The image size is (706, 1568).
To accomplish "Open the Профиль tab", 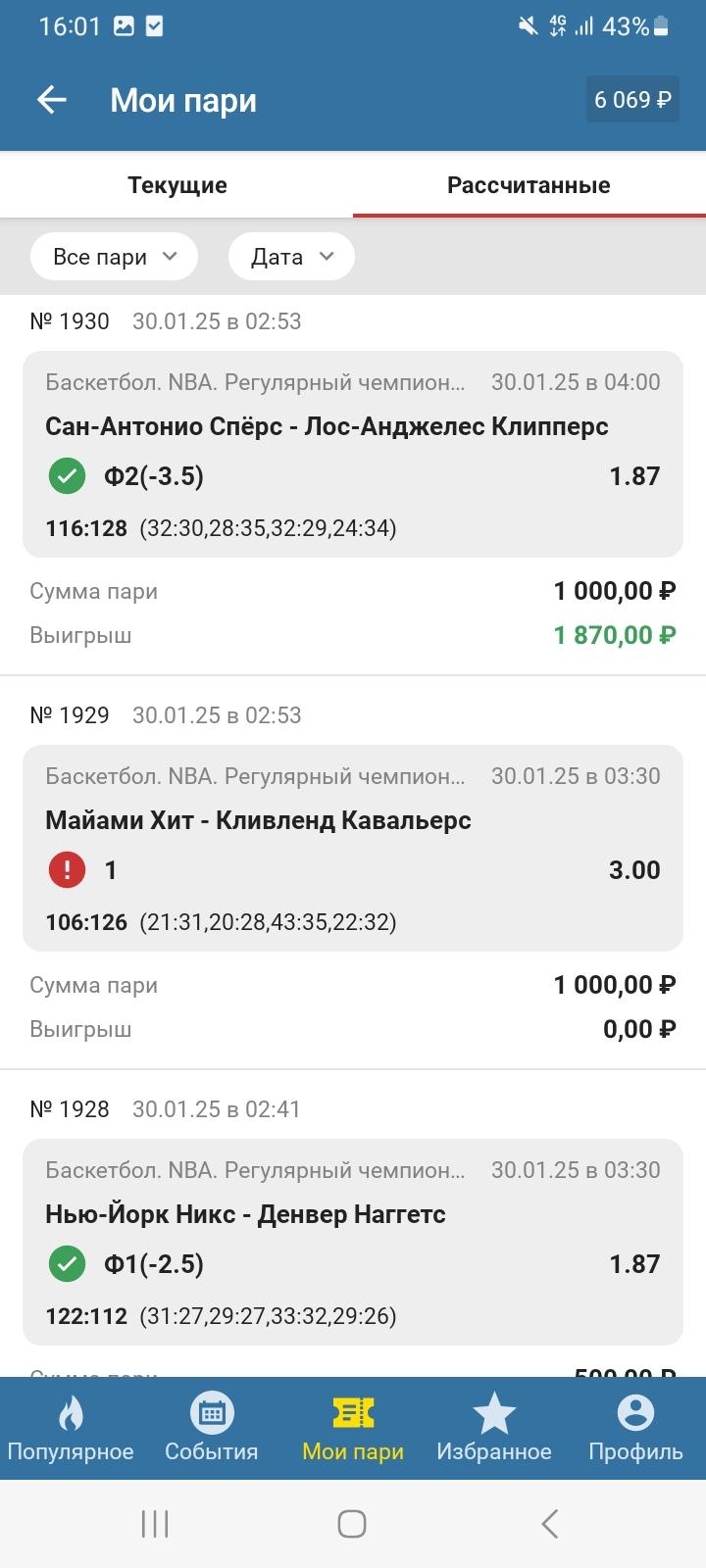I will (x=635, y=1428).
